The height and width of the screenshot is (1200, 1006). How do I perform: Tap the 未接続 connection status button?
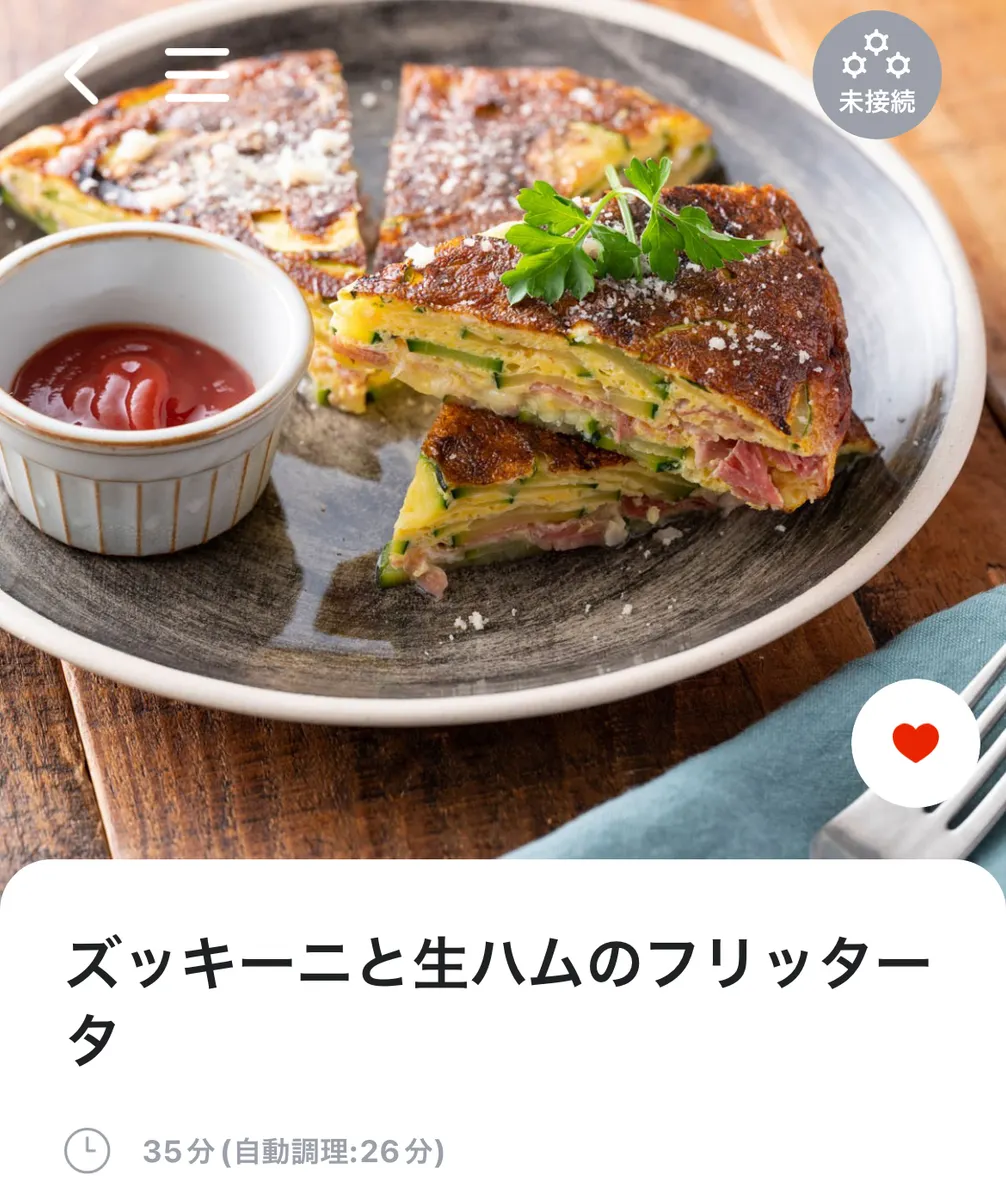[x=876, y=75]
